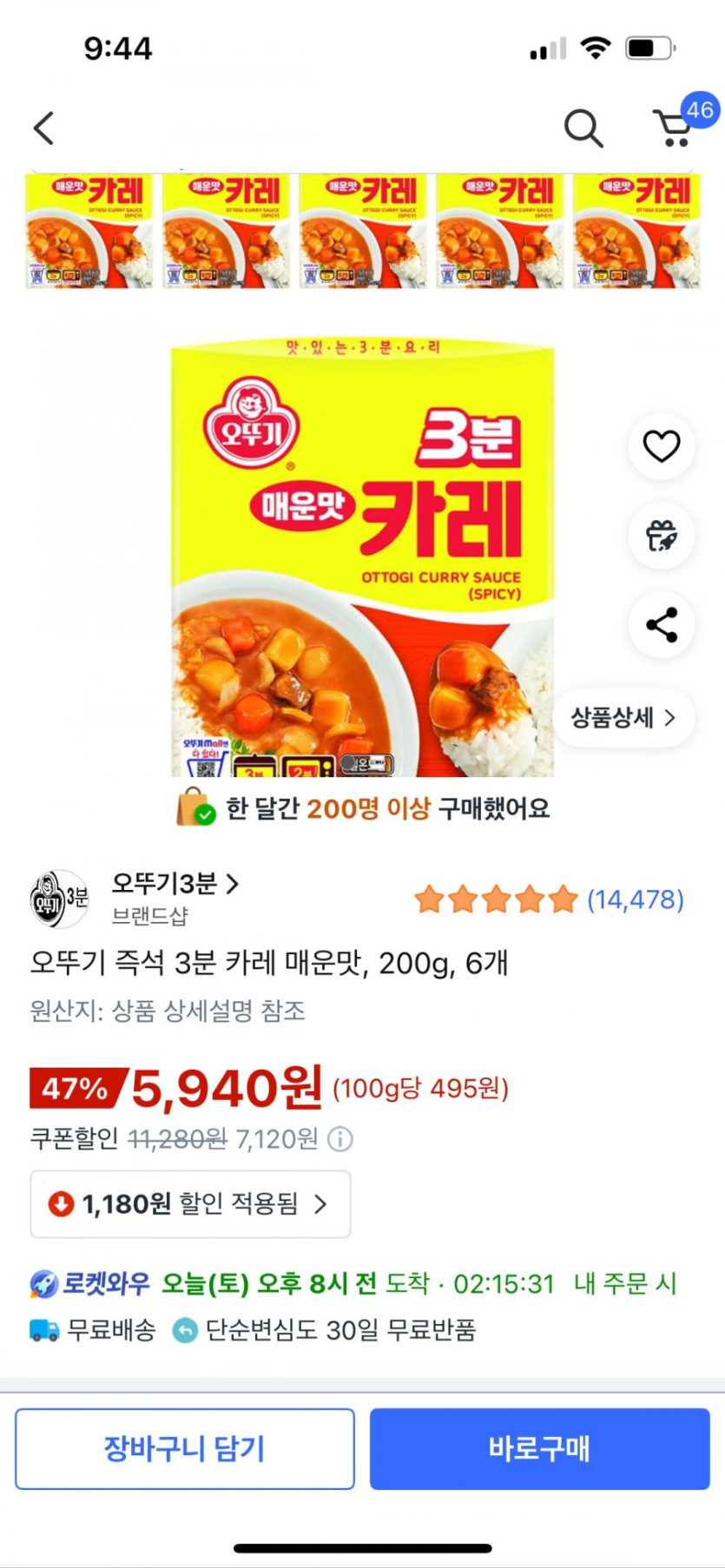Tap 장바구니 담기 to add to cart
Screen dimensions: 725x1568
185,1448
